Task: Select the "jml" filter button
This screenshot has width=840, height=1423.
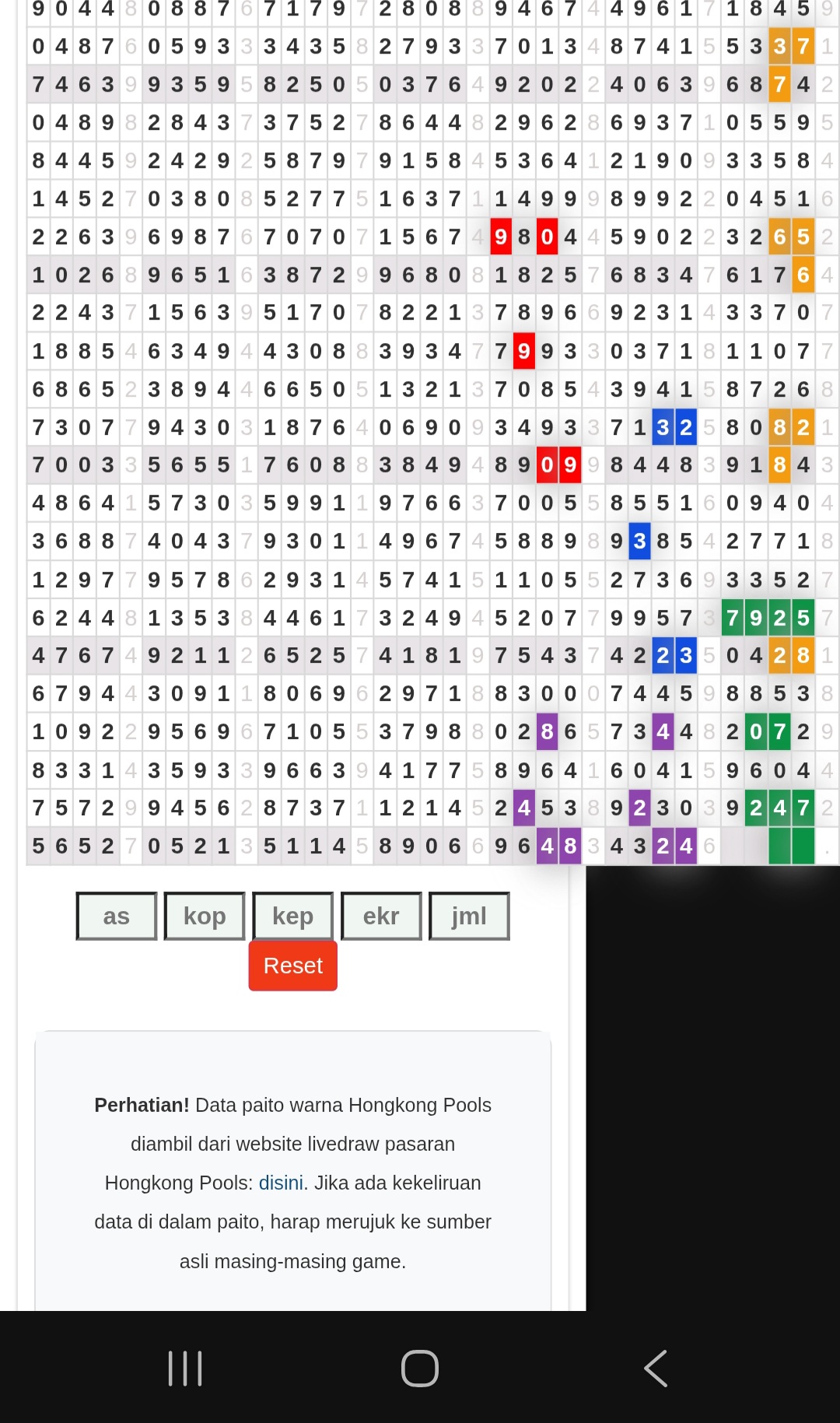Action: [x=469, y=916]
